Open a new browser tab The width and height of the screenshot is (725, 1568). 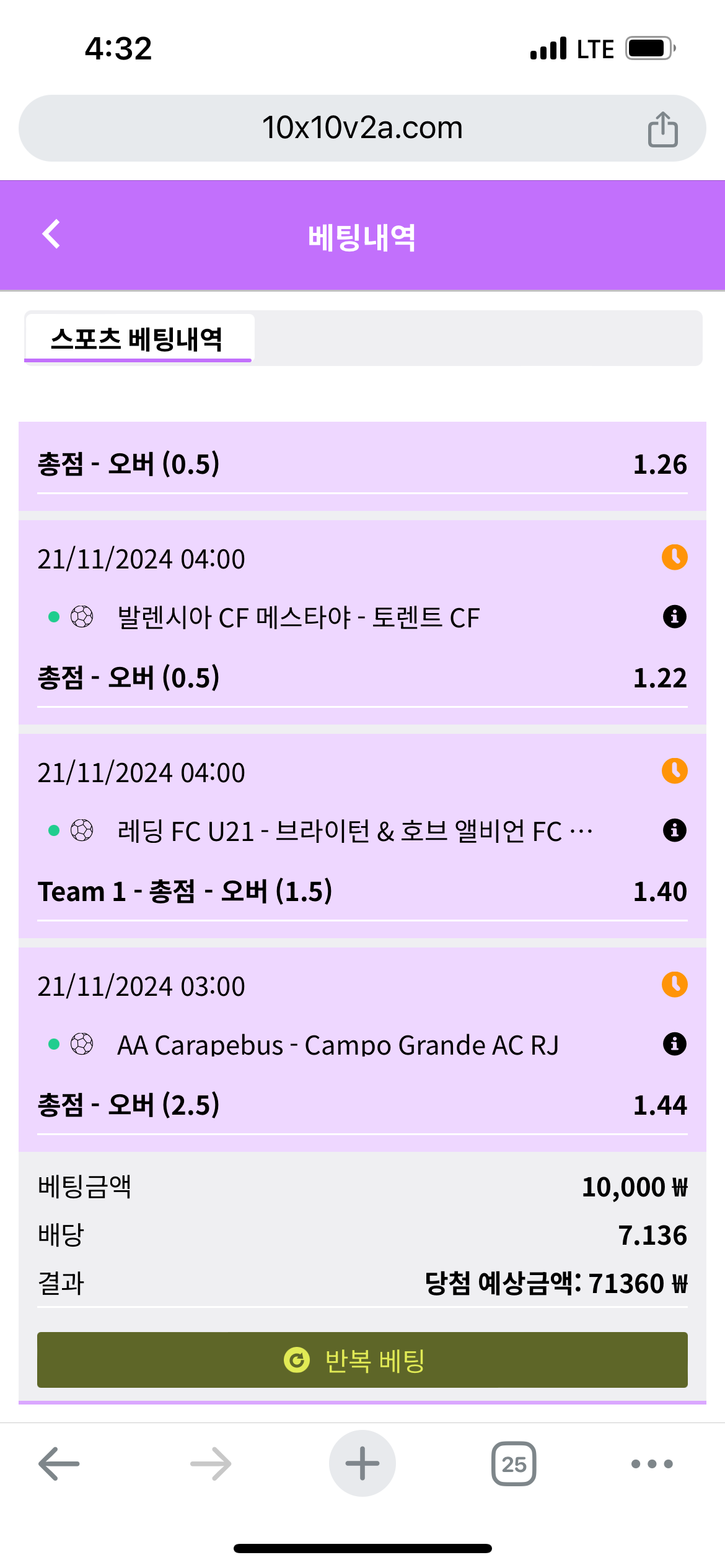click(362, 1463)
